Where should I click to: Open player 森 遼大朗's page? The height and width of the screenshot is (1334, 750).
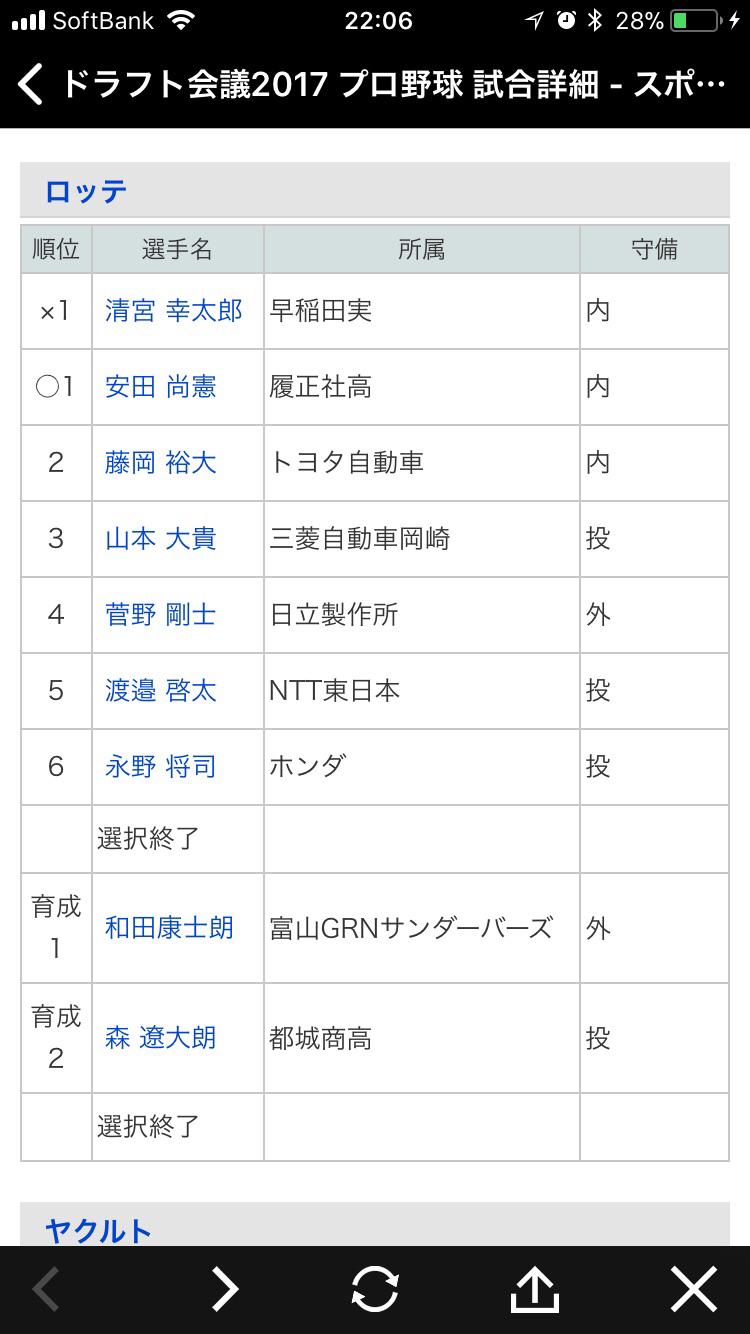pos(161,1038)
